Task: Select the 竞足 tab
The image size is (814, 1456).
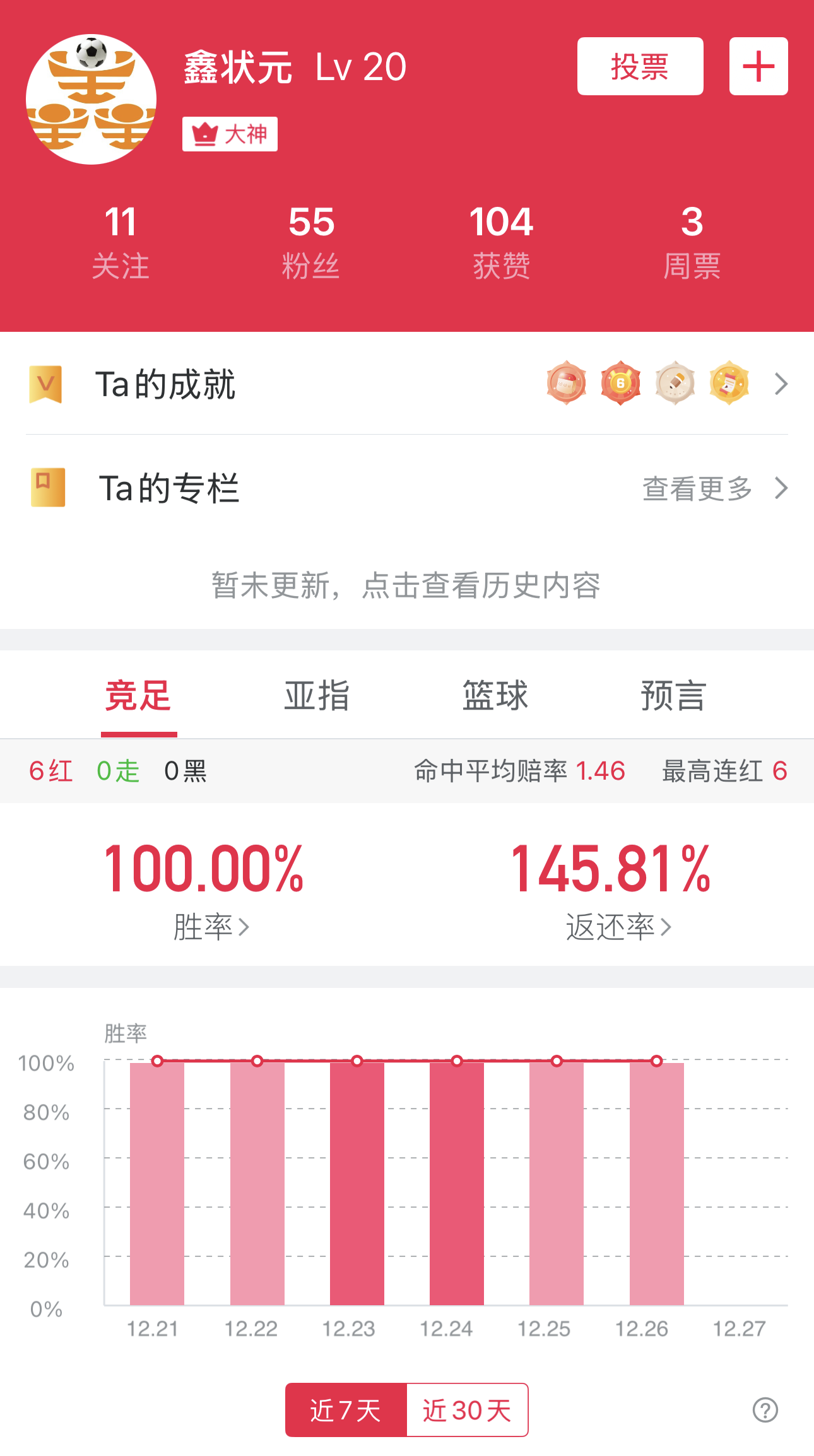Action: point(138,696)
